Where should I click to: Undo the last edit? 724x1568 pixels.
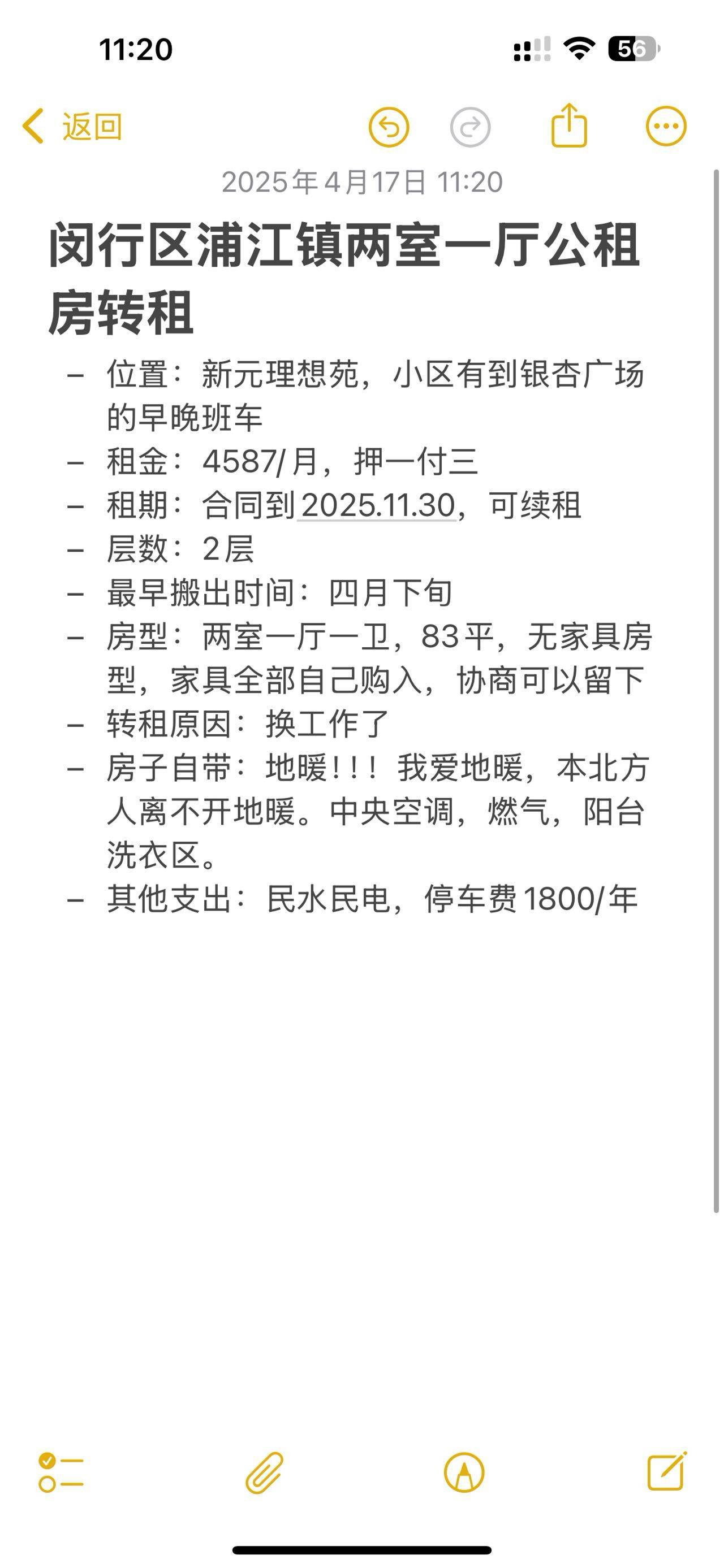[389, 127]
